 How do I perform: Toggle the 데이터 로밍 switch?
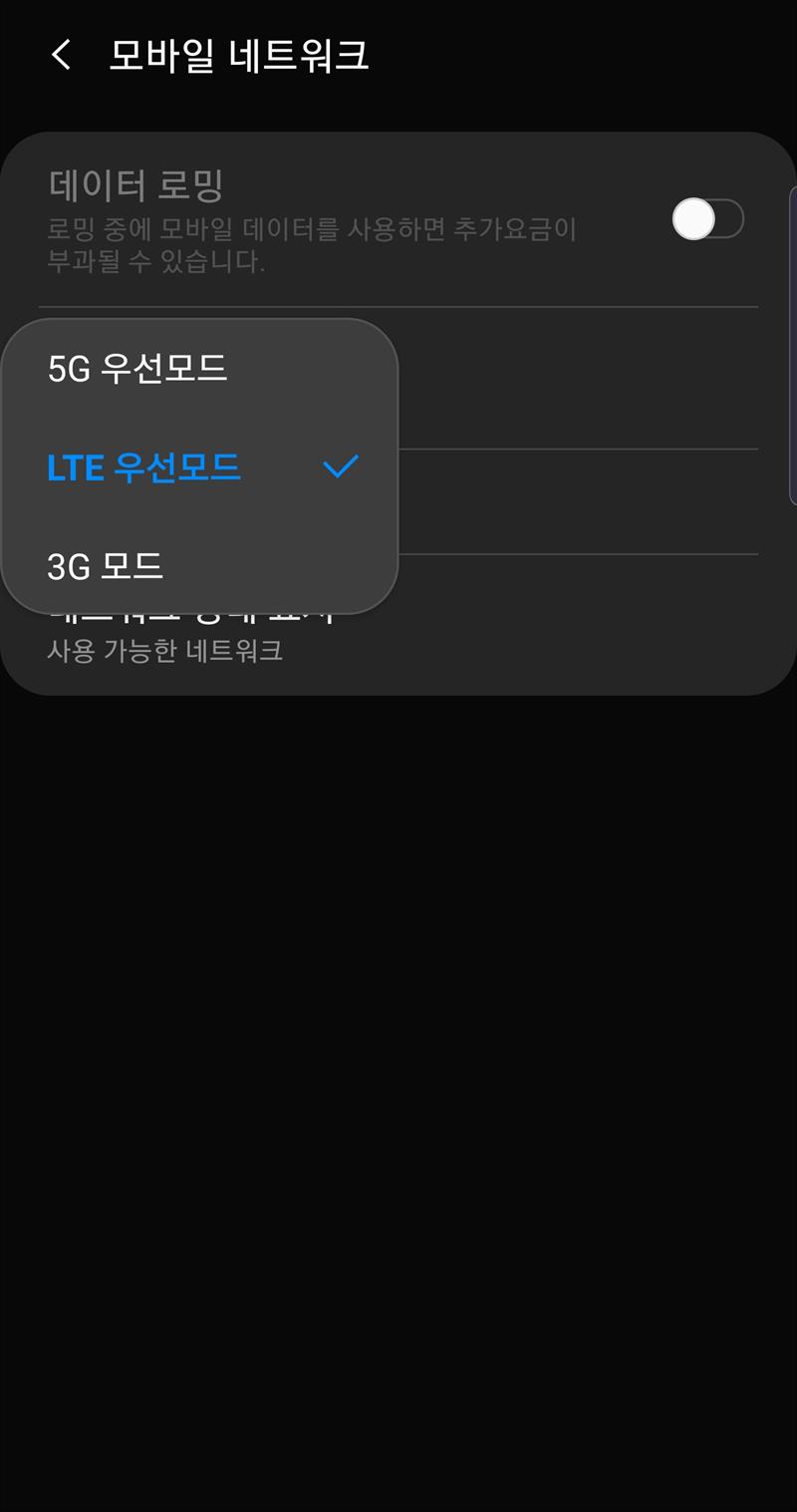pos(707,219)
